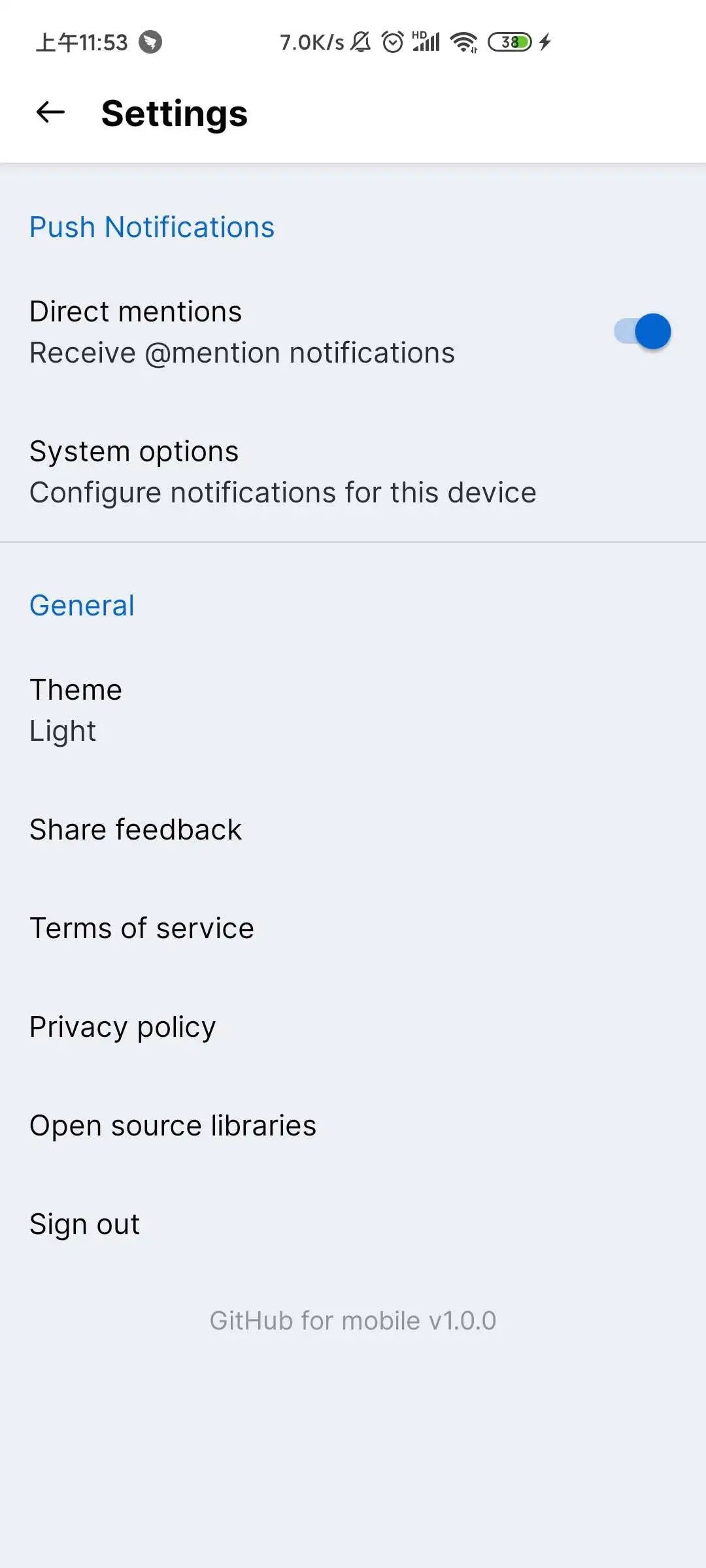706x1568 pixels.
Task: Go back using the arrow beside Settings
Action: pyautogui.click(x=50, y=113)
